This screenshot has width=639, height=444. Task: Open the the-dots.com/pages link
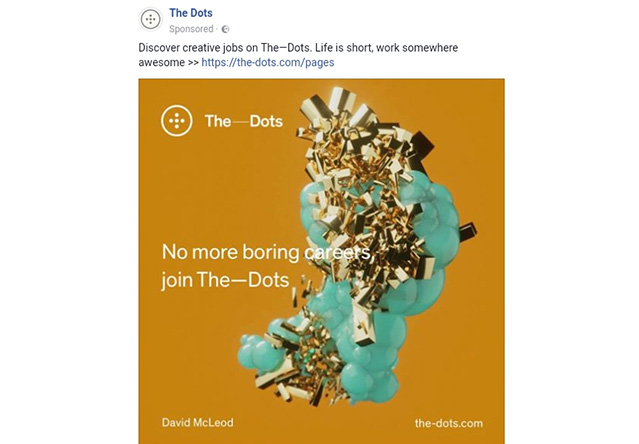(267, 62)
